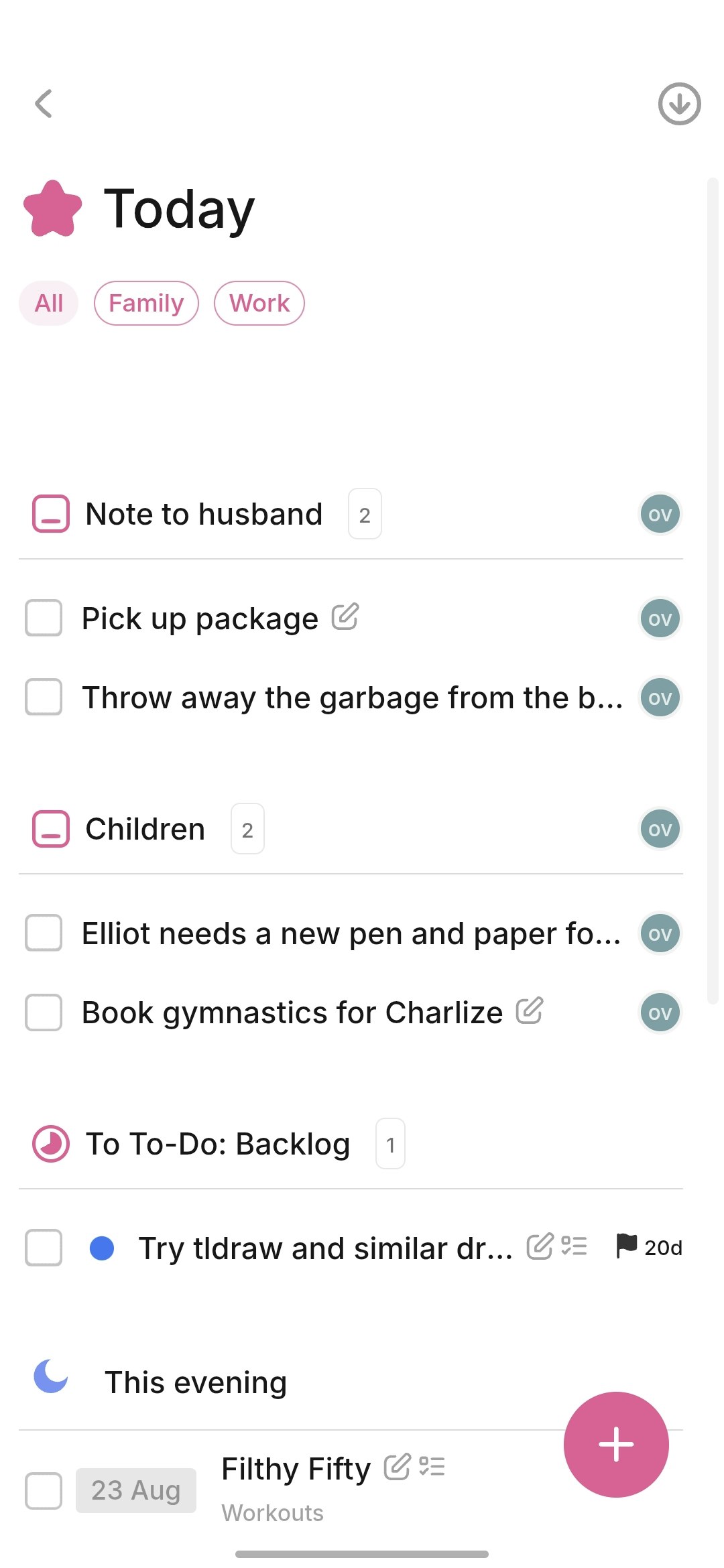Switch to the Family filter

145,303
